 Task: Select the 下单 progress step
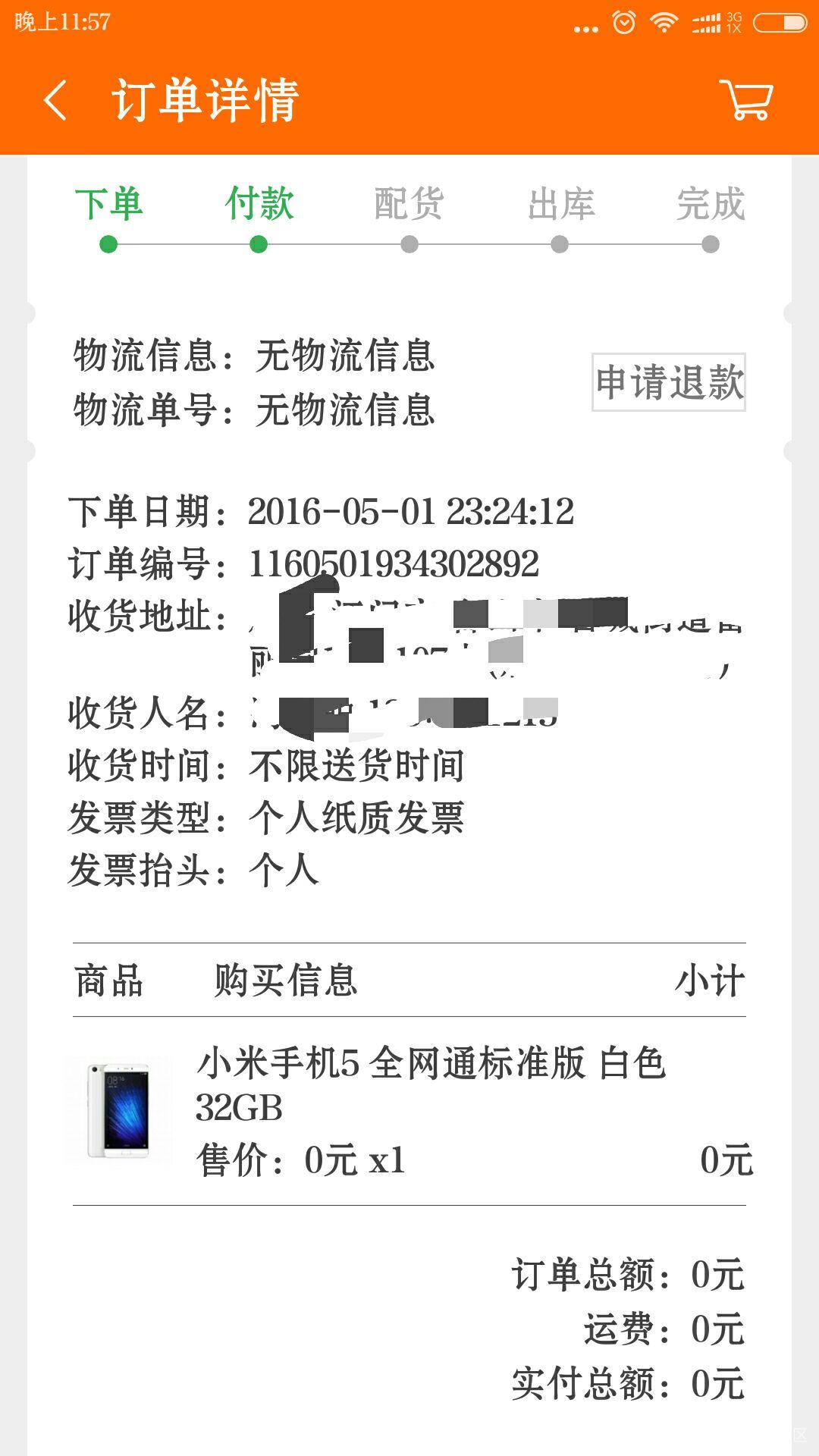[x=108, y=203]
